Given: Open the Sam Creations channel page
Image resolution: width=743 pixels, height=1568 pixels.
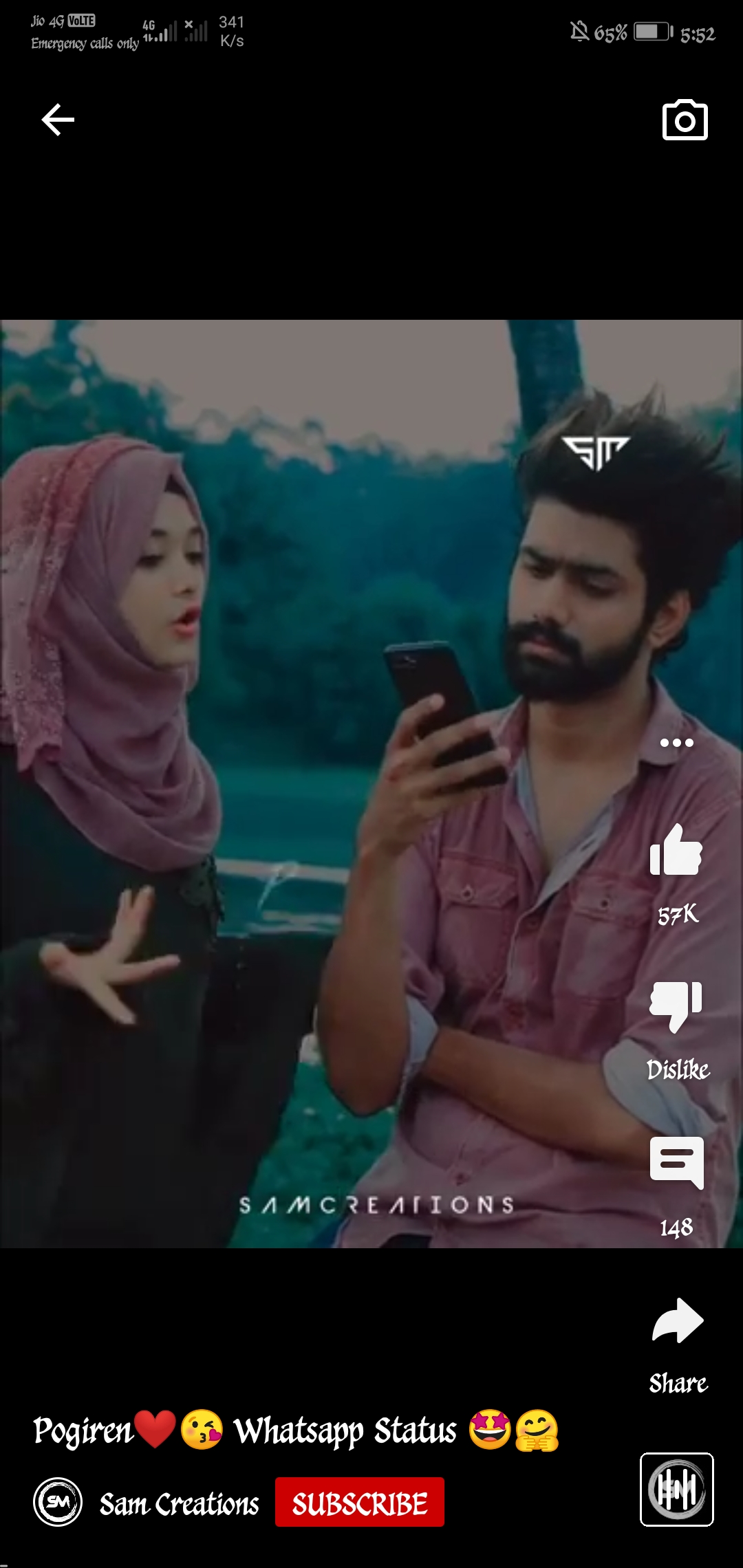Looking at the screenshot, I should tap(177, 1504).
